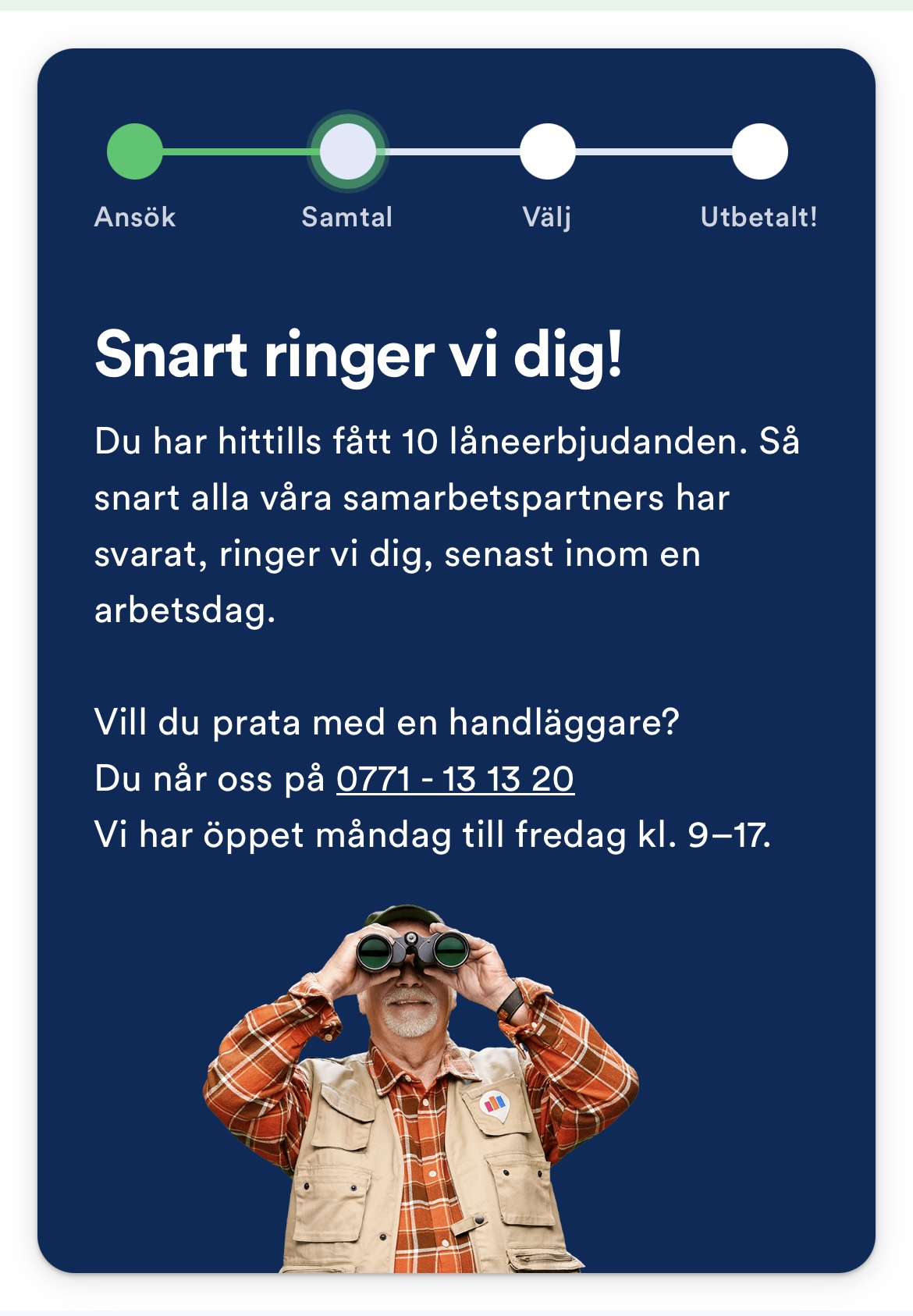Call the phone number 0771 - 13 13 20

click(x=455, y=779)
